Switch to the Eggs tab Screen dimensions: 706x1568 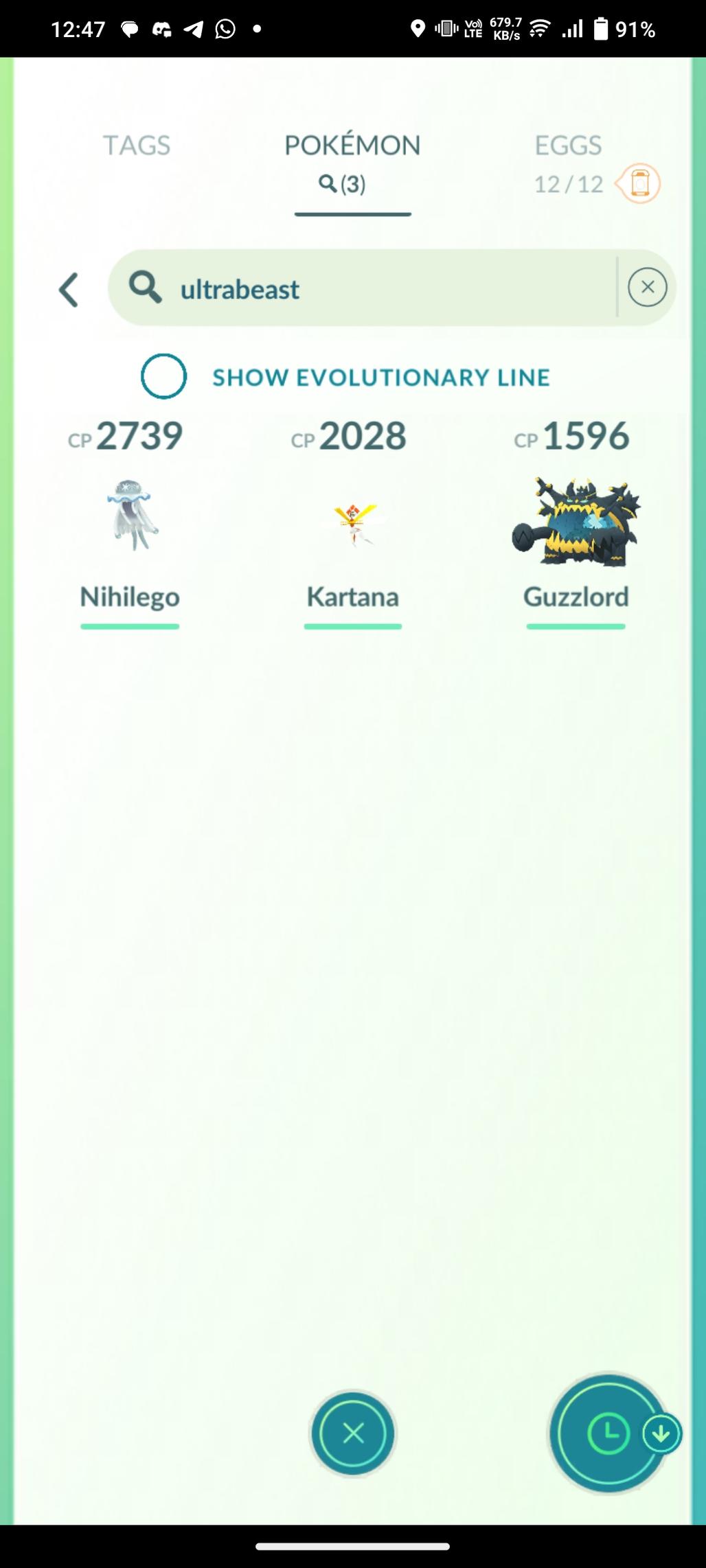click(x=568, y=146)
